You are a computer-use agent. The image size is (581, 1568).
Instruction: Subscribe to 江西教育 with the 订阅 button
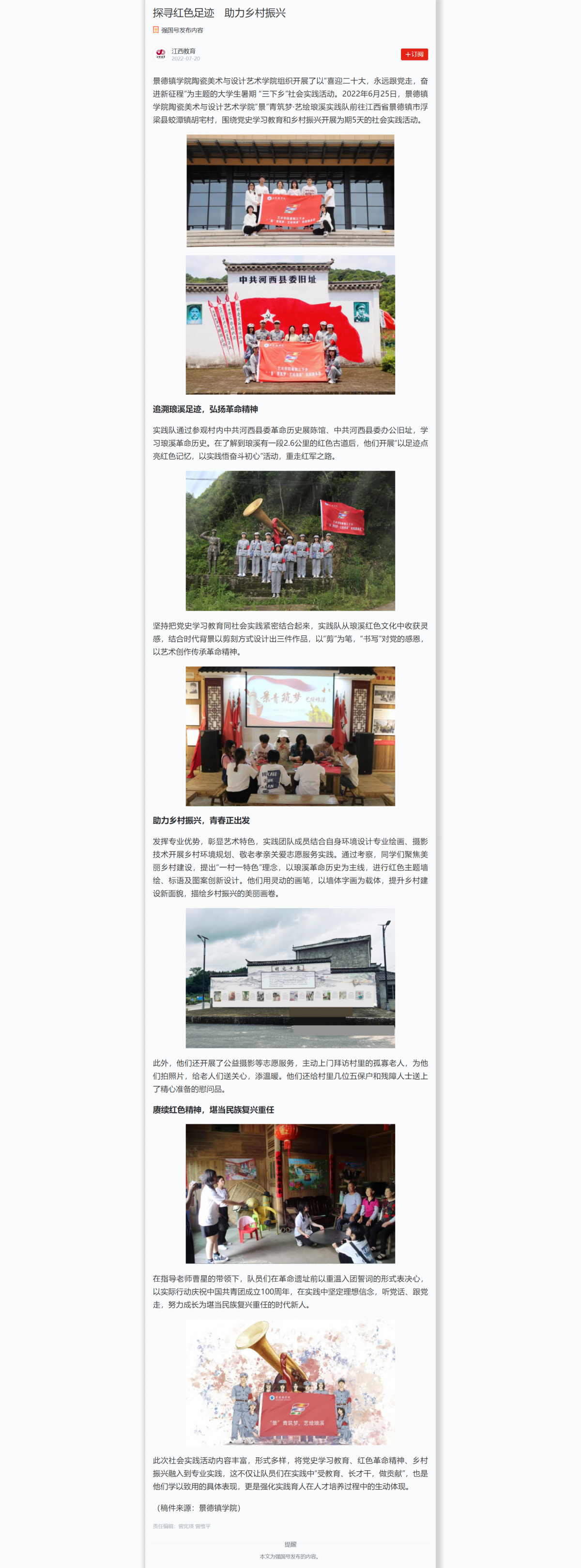tap(414, 54)
